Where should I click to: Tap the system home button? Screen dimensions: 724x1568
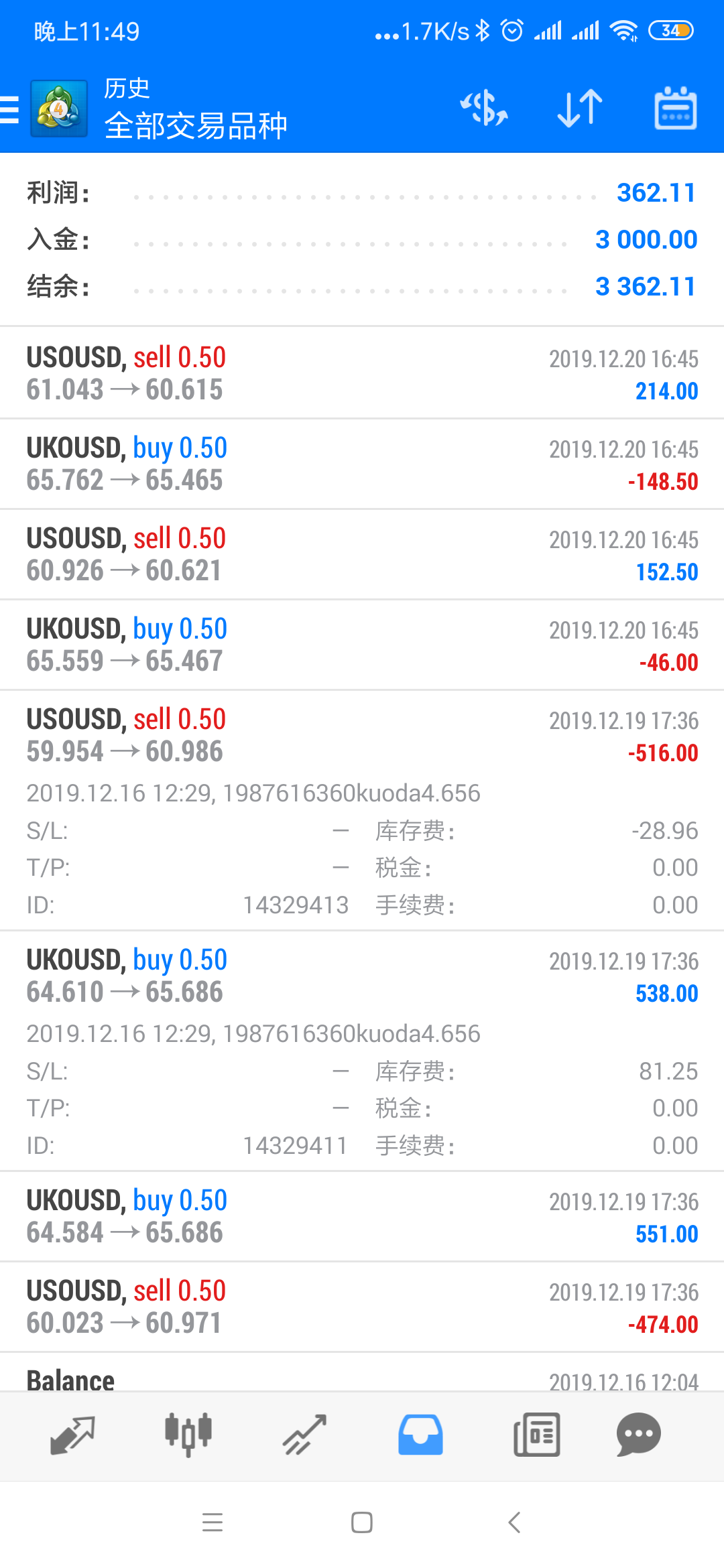[362, 1522]
